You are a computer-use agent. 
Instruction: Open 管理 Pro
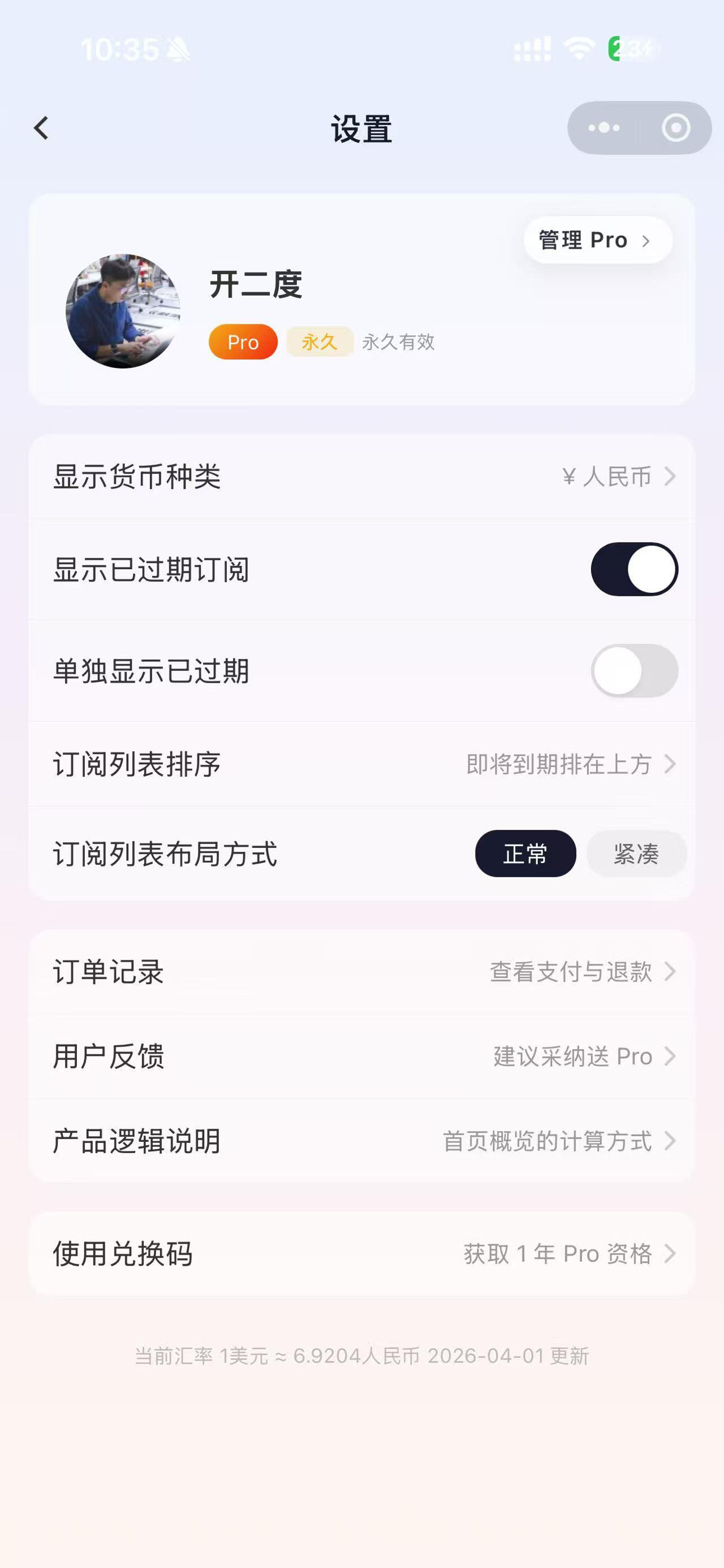[597, 240]
